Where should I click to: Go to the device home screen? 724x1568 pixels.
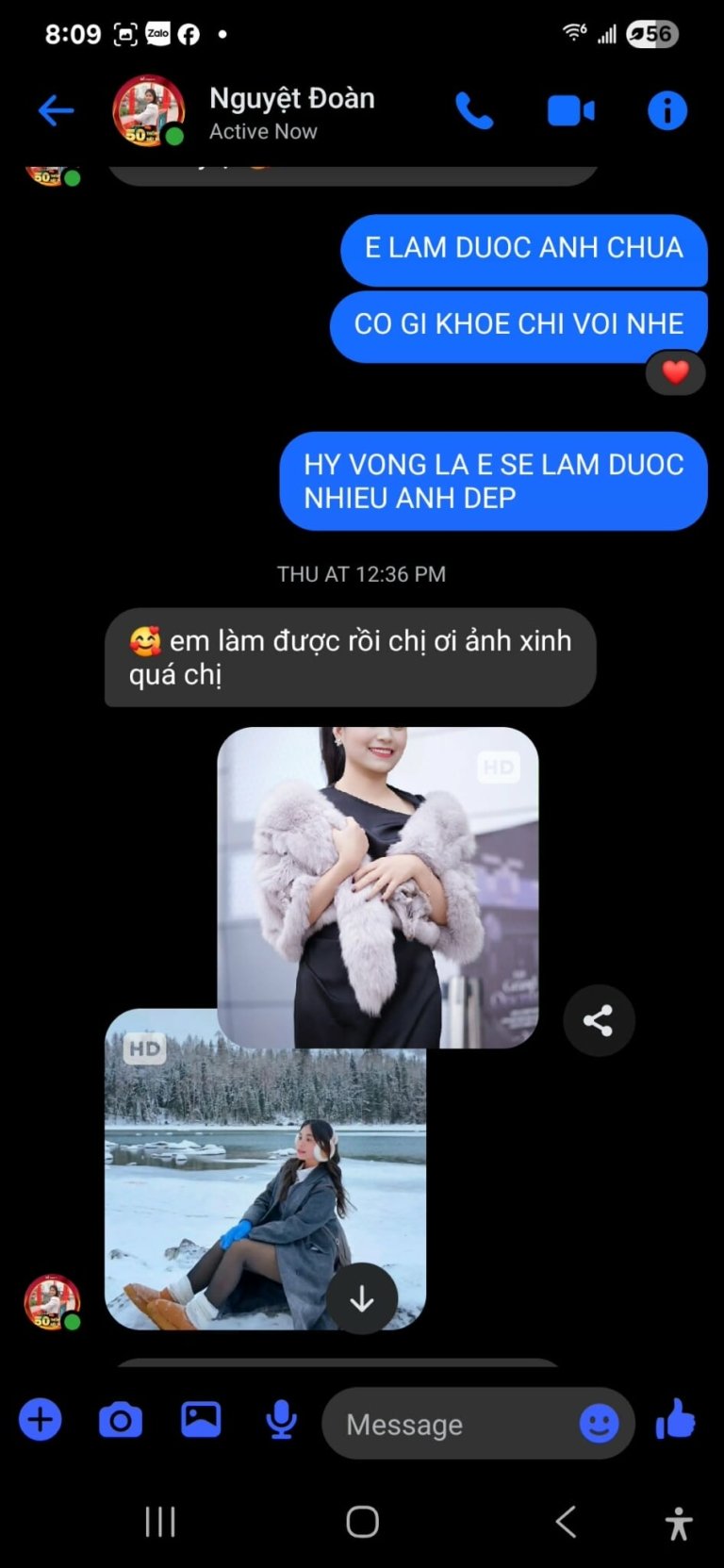(362, 1521)
